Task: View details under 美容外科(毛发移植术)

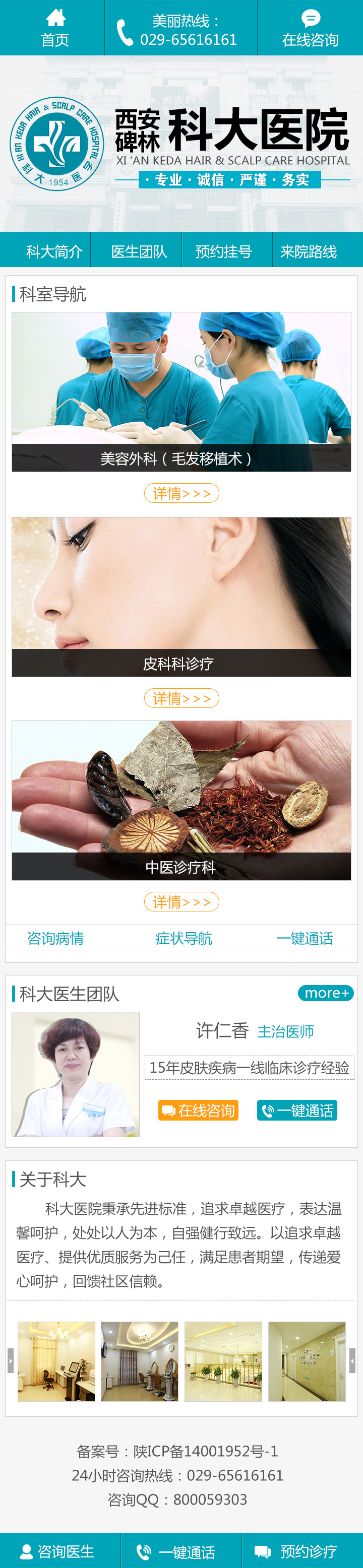Action: pos(181,493)
